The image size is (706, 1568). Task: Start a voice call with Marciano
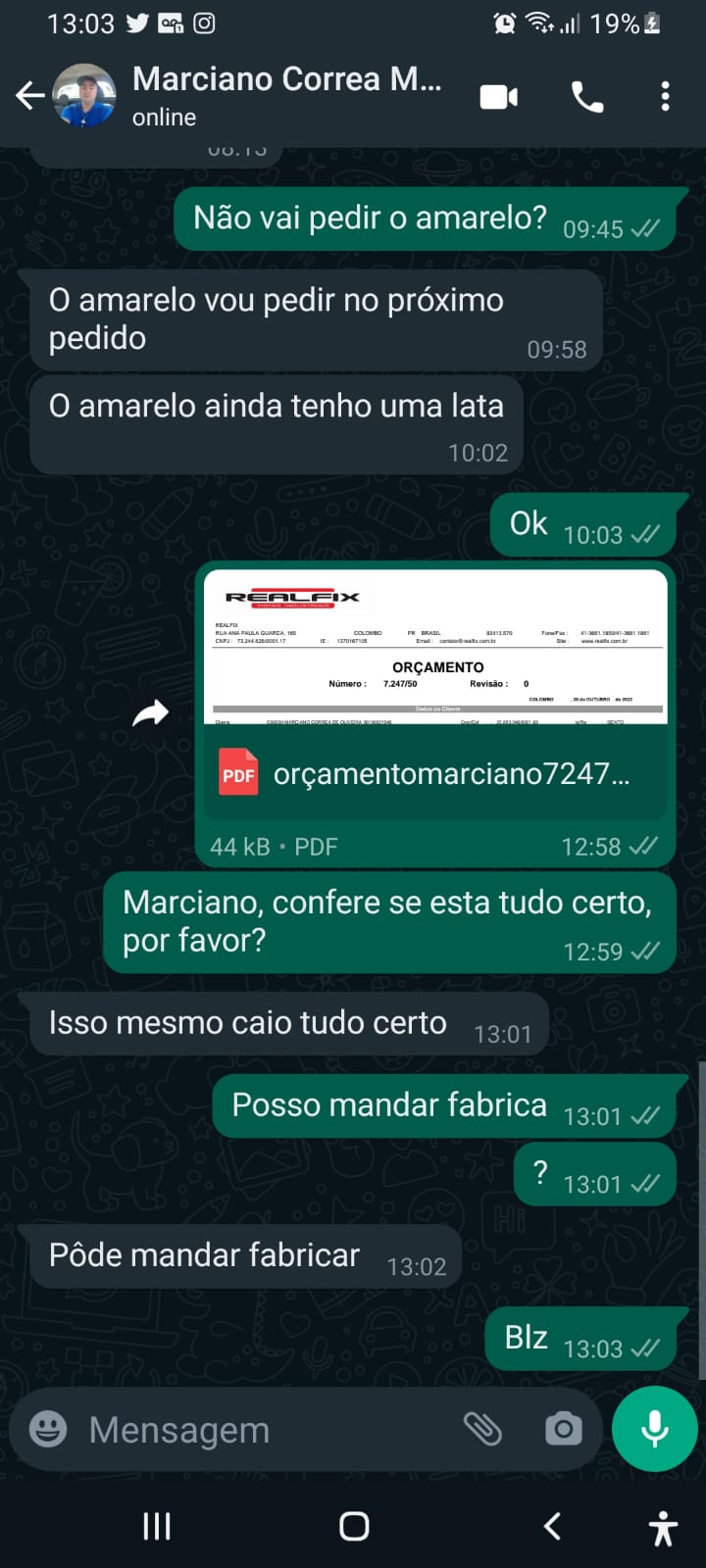(x=587, y=97)
